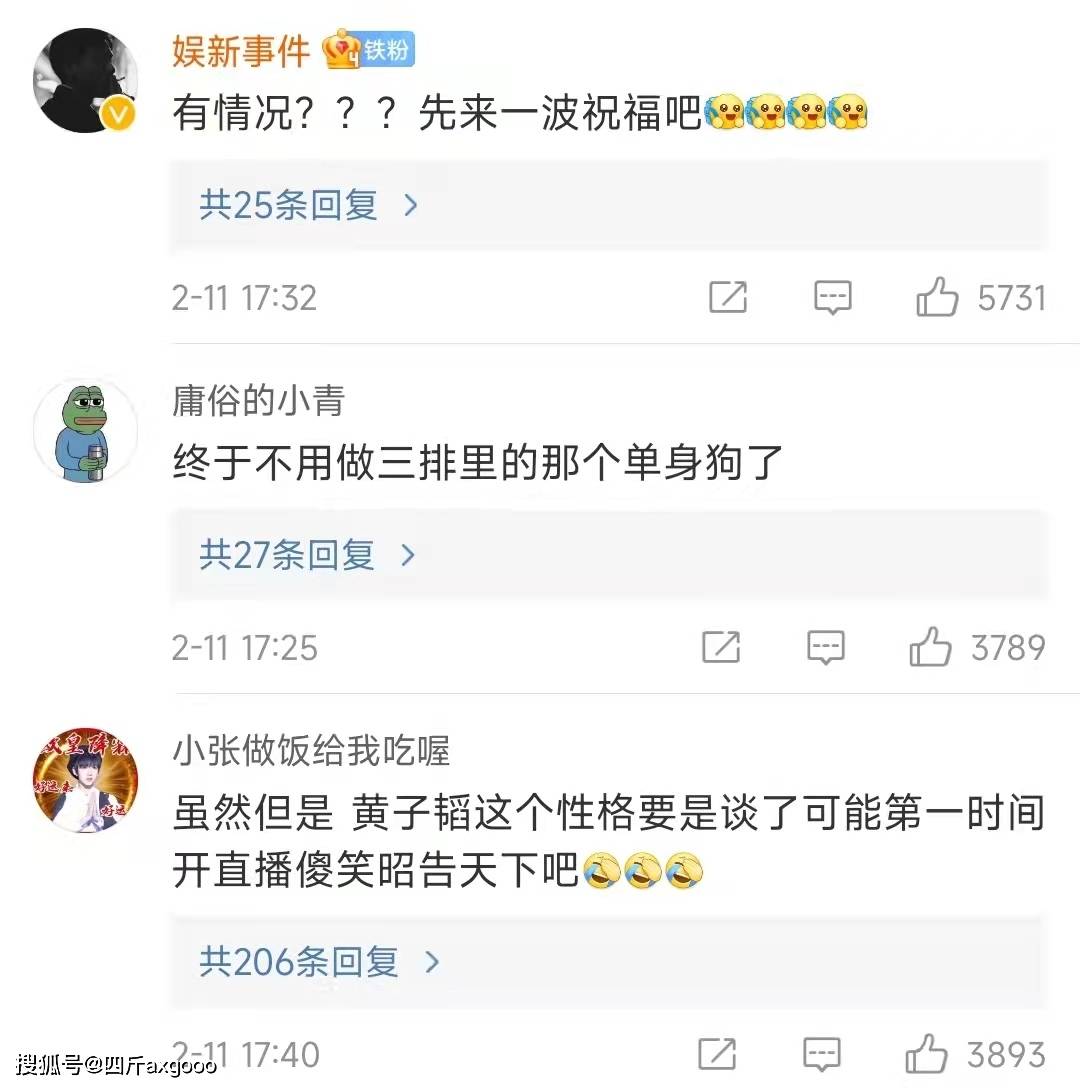The image size is (1080, 1088).
Task: View 庸俗的小青's profile via the username
Action: coord(258,401)
